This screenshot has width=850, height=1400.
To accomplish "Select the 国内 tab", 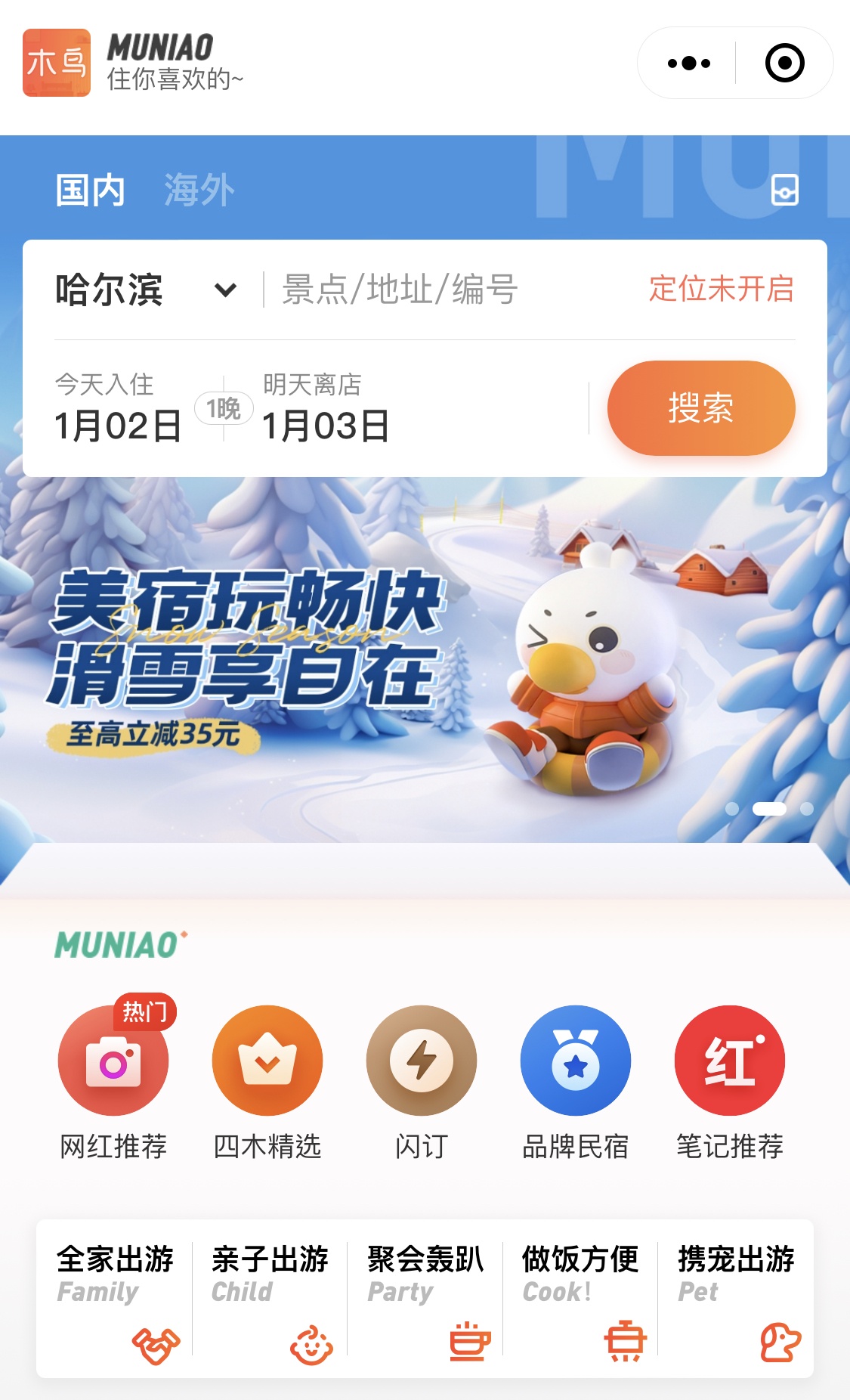I will pyautogui.click(x=90, y=190).
